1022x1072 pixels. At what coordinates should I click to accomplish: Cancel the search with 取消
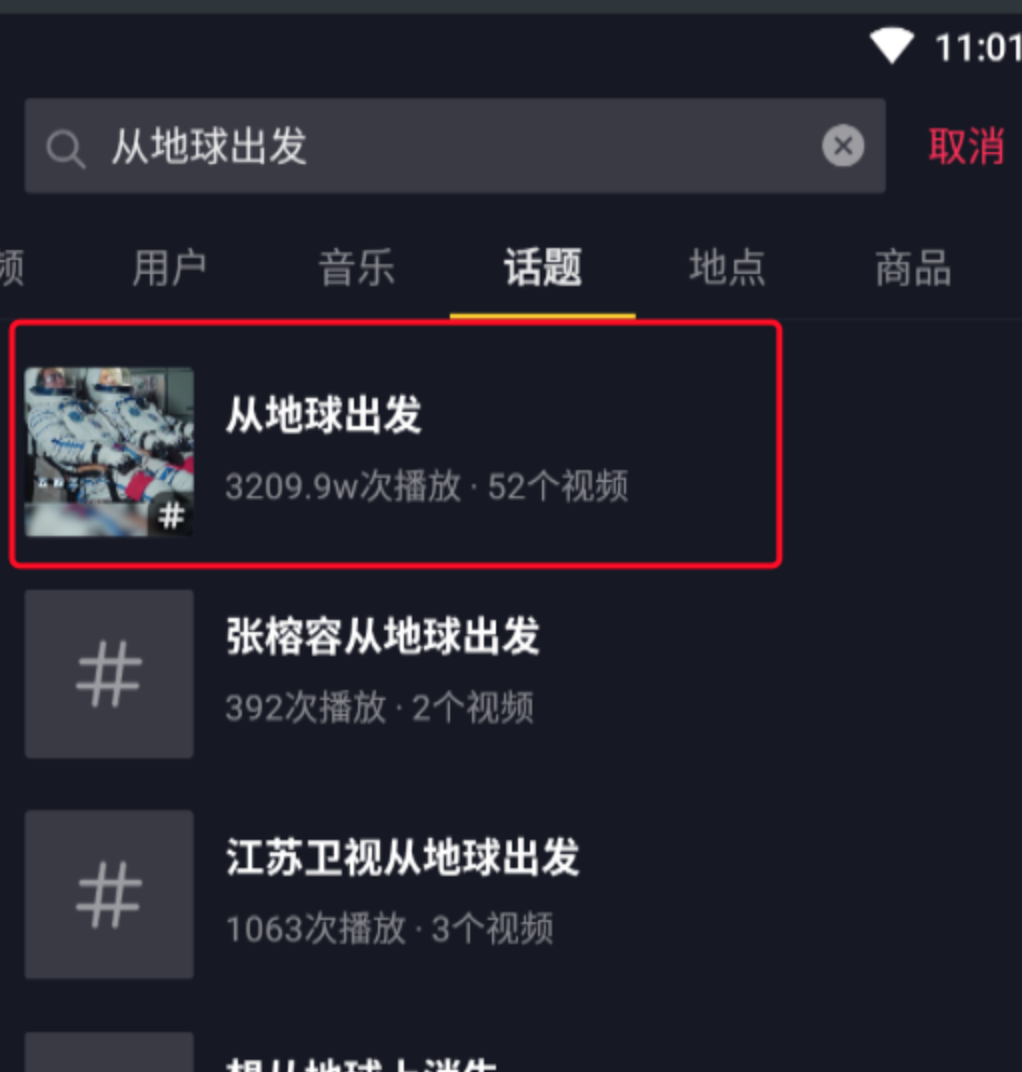pyautogui.click(x=965, y=147)
